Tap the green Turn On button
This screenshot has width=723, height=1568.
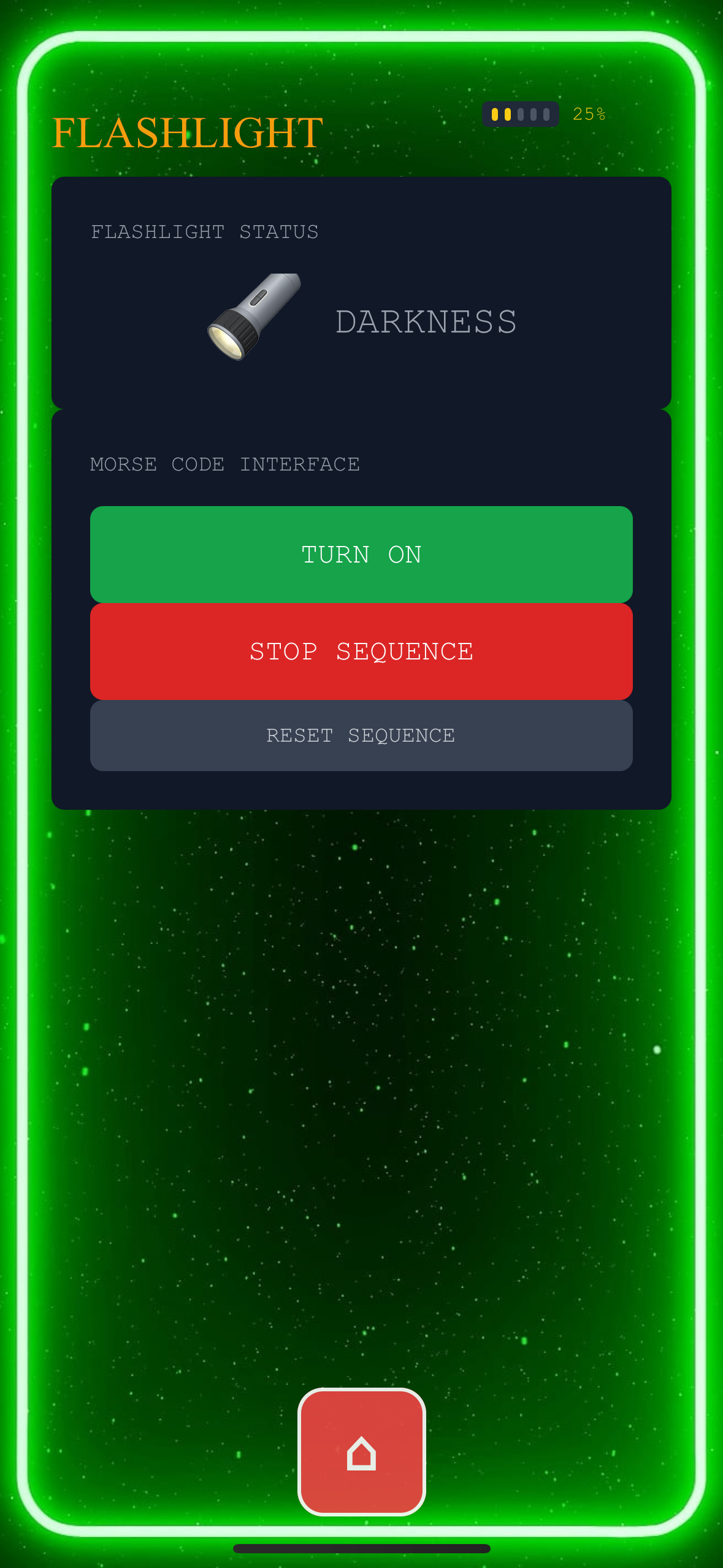(361, 554)
